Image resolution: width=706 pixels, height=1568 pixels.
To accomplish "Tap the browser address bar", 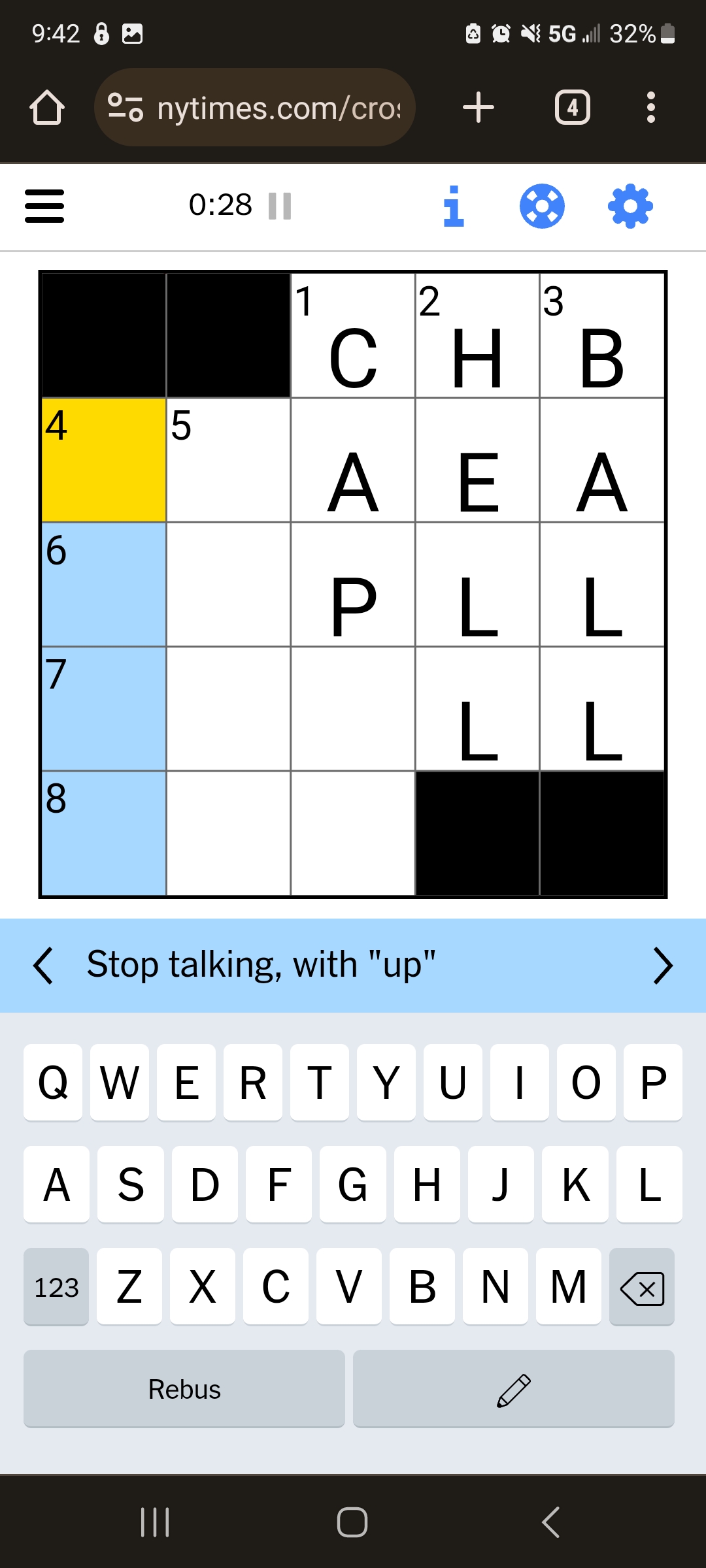I will (x=255, y=107).
